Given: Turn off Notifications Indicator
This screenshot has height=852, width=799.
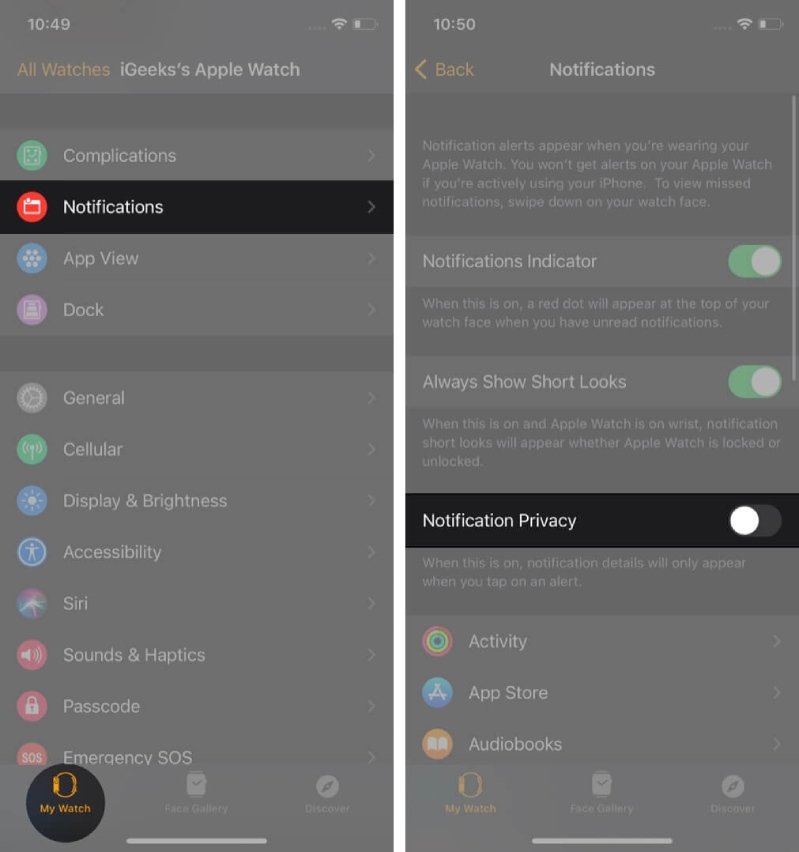Looking at the screenshot, I should point(754,262).
